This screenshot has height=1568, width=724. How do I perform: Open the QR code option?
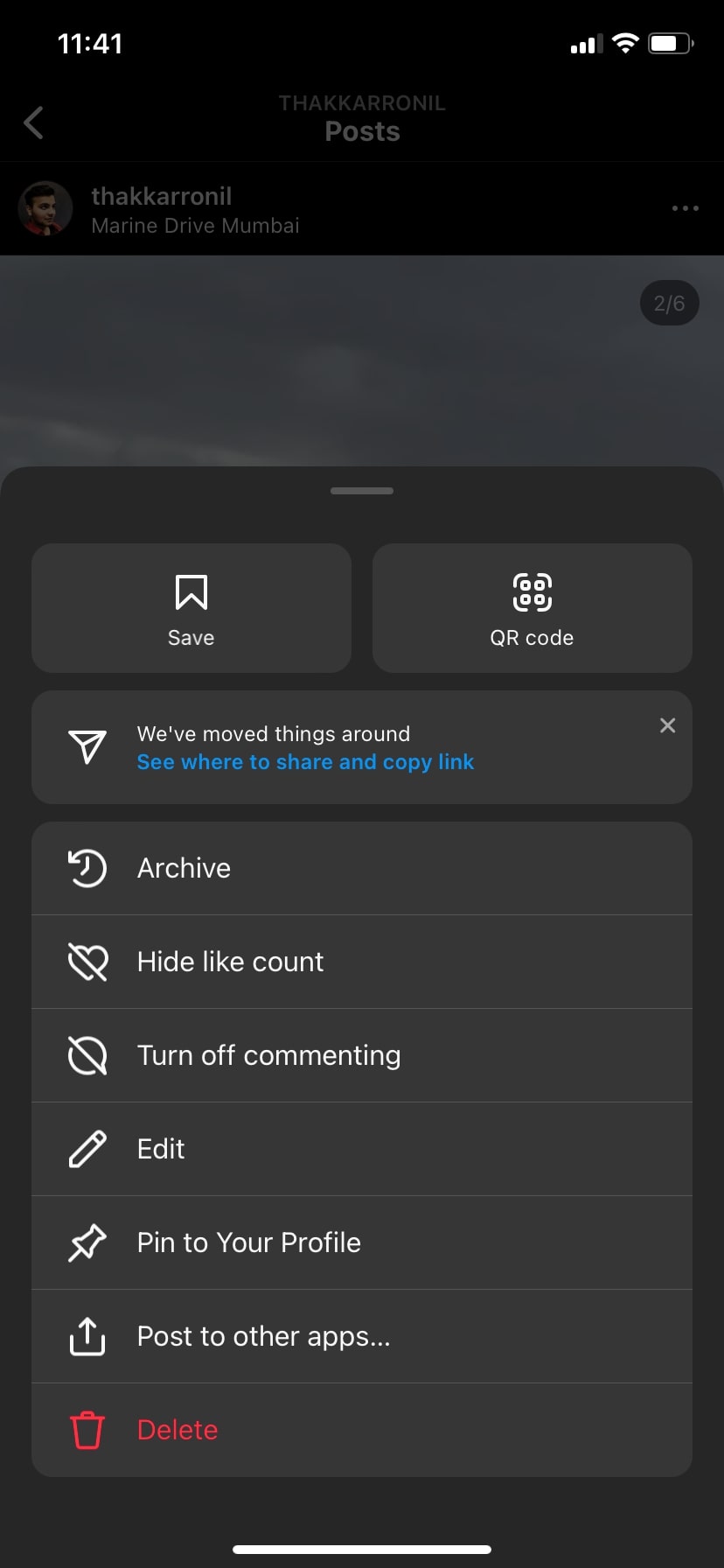coord(532,608)
